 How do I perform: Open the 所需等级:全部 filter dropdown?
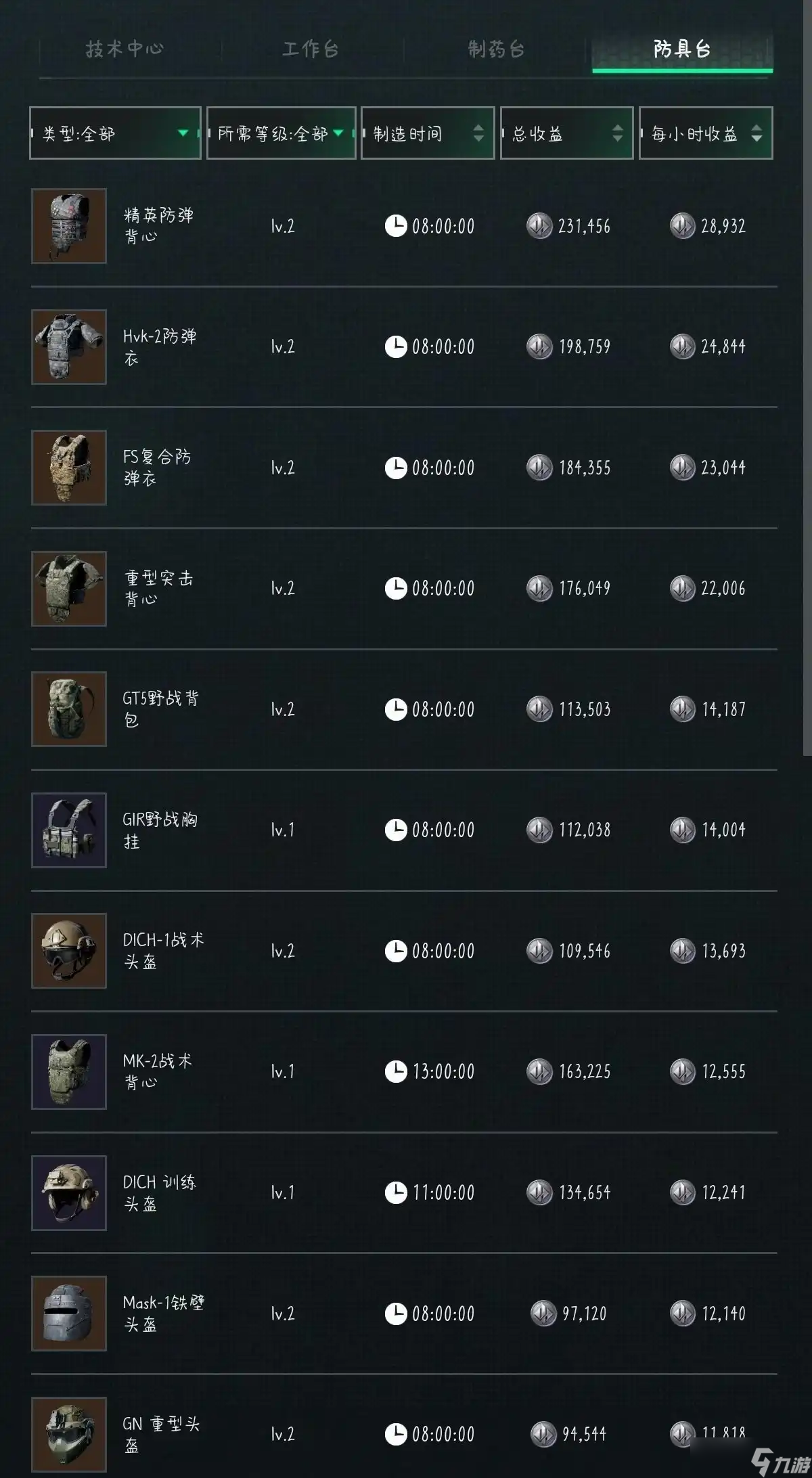coord(281,133)
